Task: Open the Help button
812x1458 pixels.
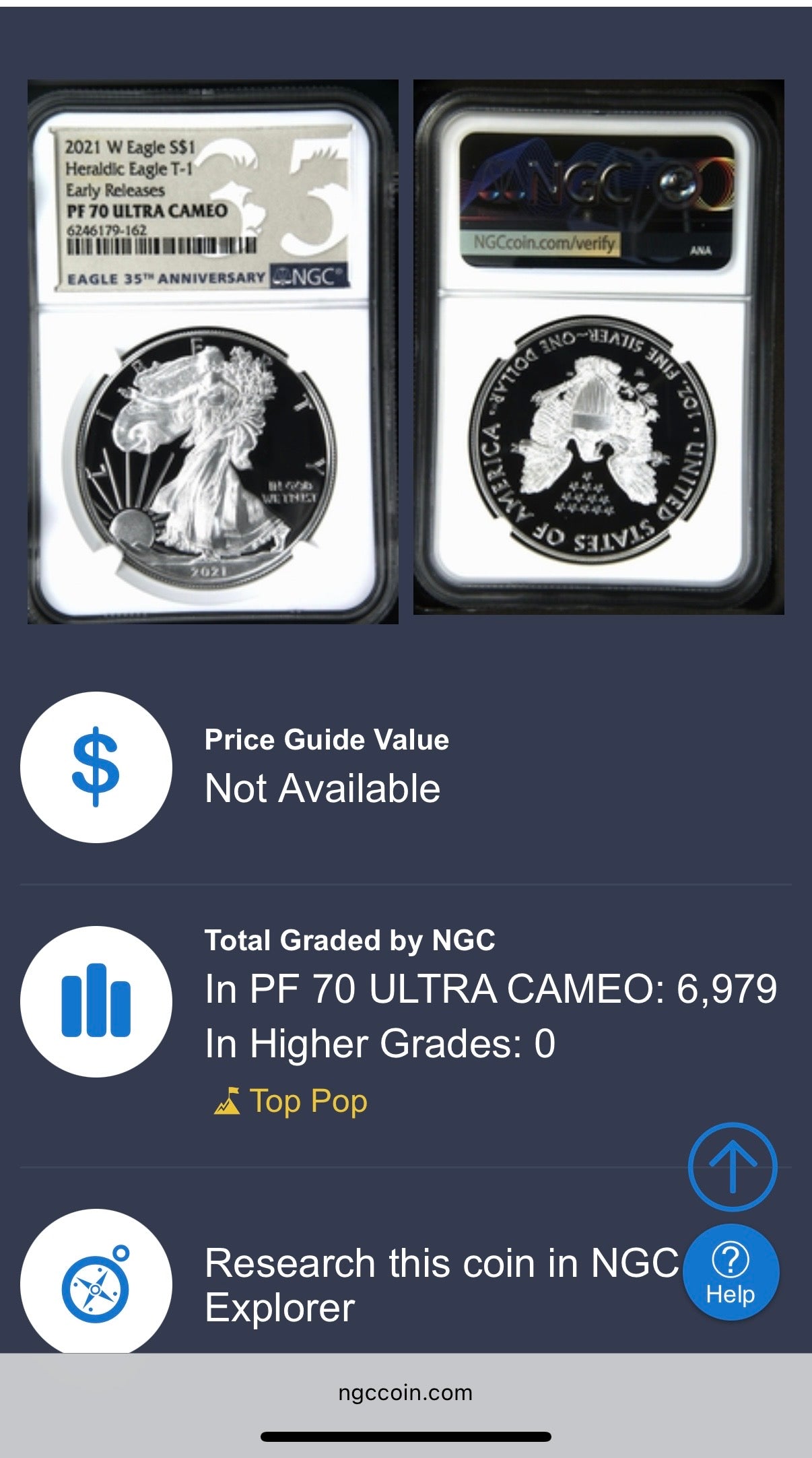Action: pyautogui.click(x=731, y=1272)
